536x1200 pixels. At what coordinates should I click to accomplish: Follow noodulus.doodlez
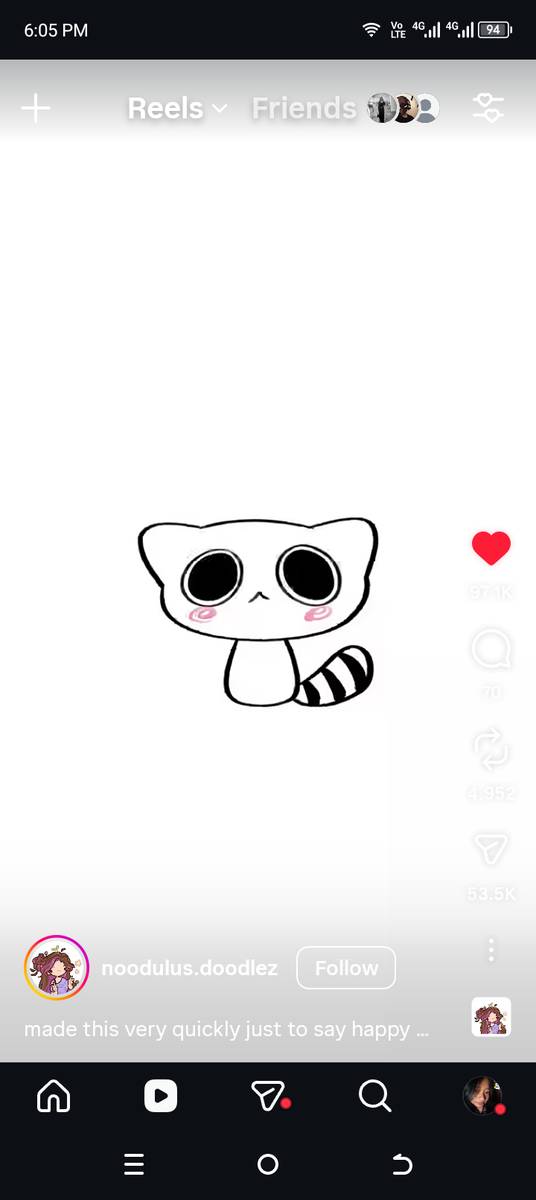[x=346, y=968]
